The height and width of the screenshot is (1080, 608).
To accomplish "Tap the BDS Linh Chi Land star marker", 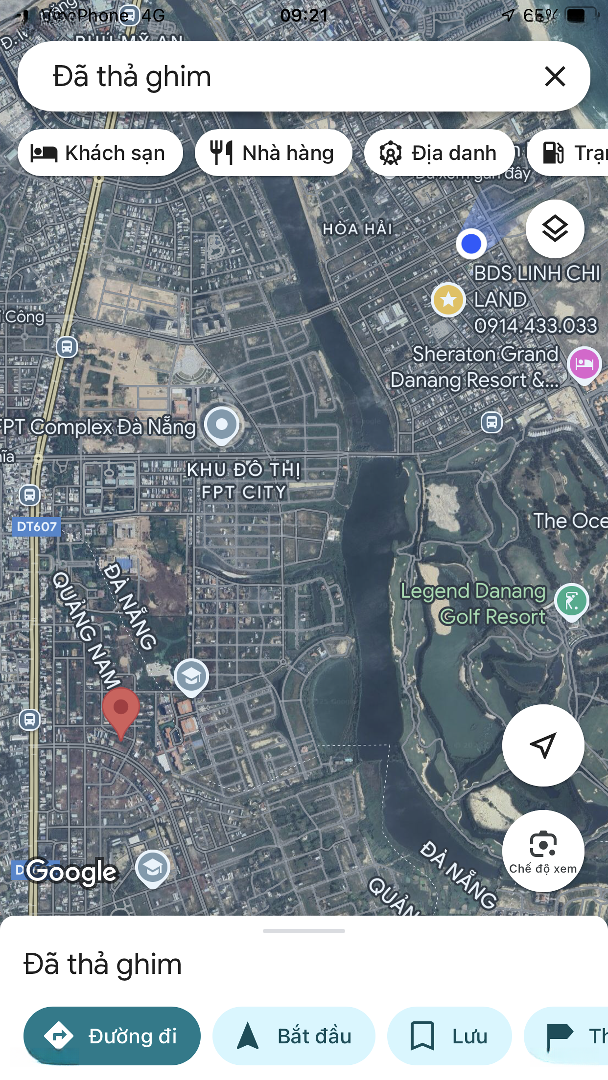I will coord(448,300).
